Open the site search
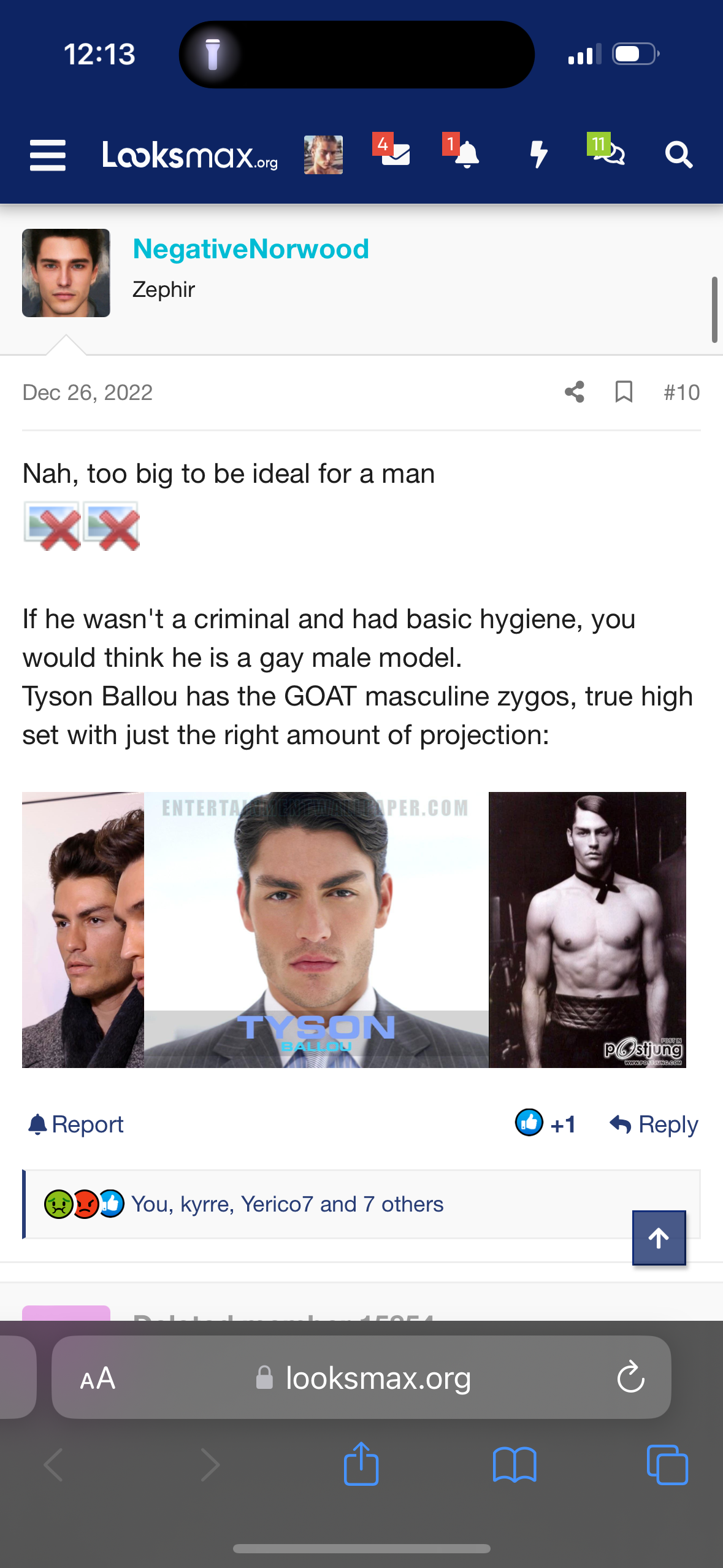This screenshot has width=723, height=1568. pyautogui.click(x=678, y=155)
